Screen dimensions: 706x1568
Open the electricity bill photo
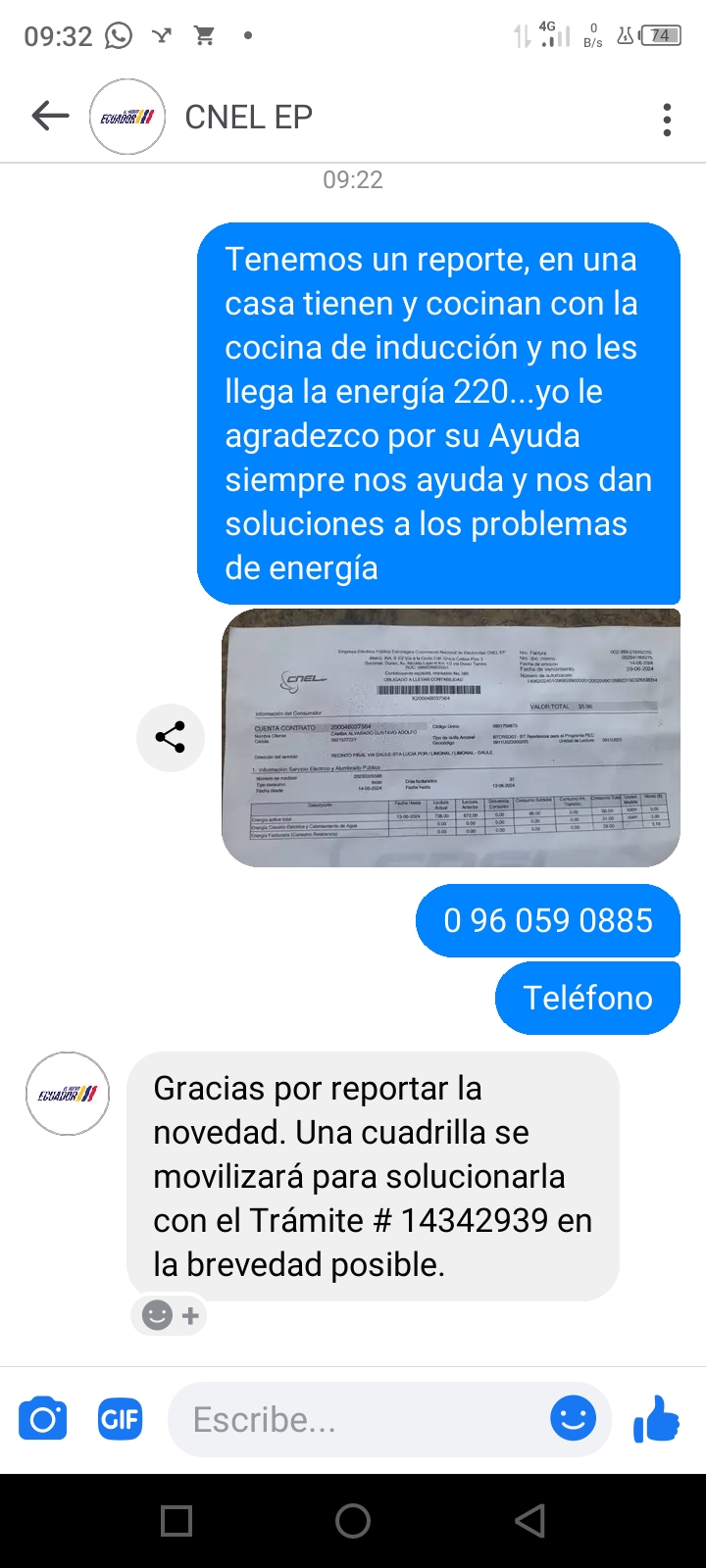point(451,737)
